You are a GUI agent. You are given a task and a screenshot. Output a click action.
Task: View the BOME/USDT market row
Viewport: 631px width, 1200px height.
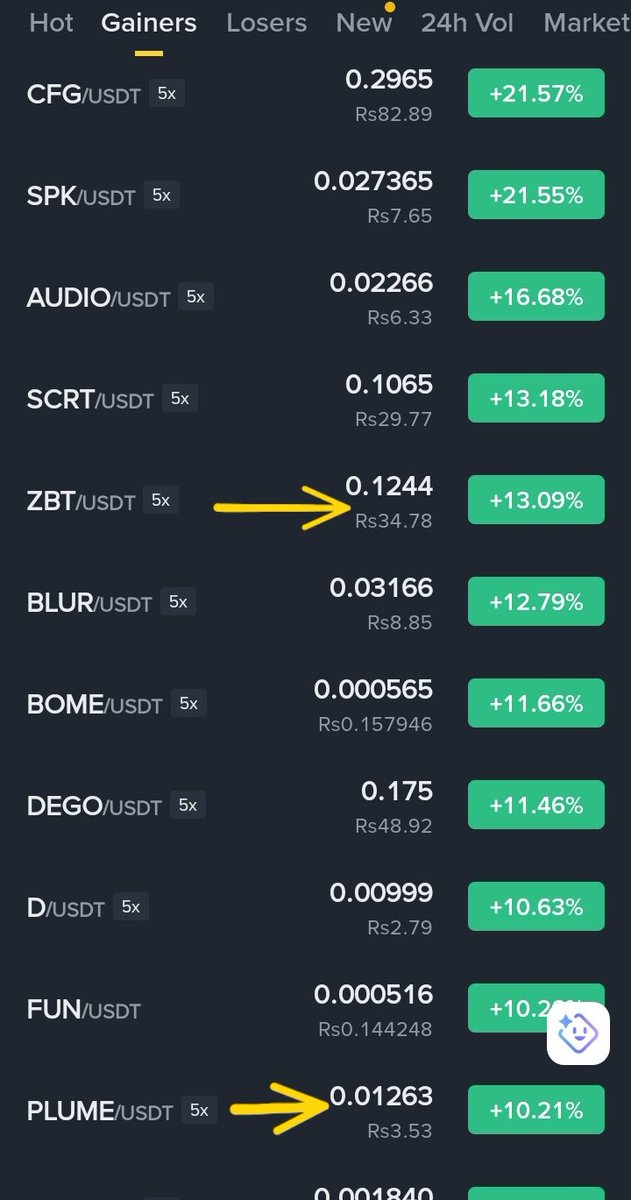94,704
